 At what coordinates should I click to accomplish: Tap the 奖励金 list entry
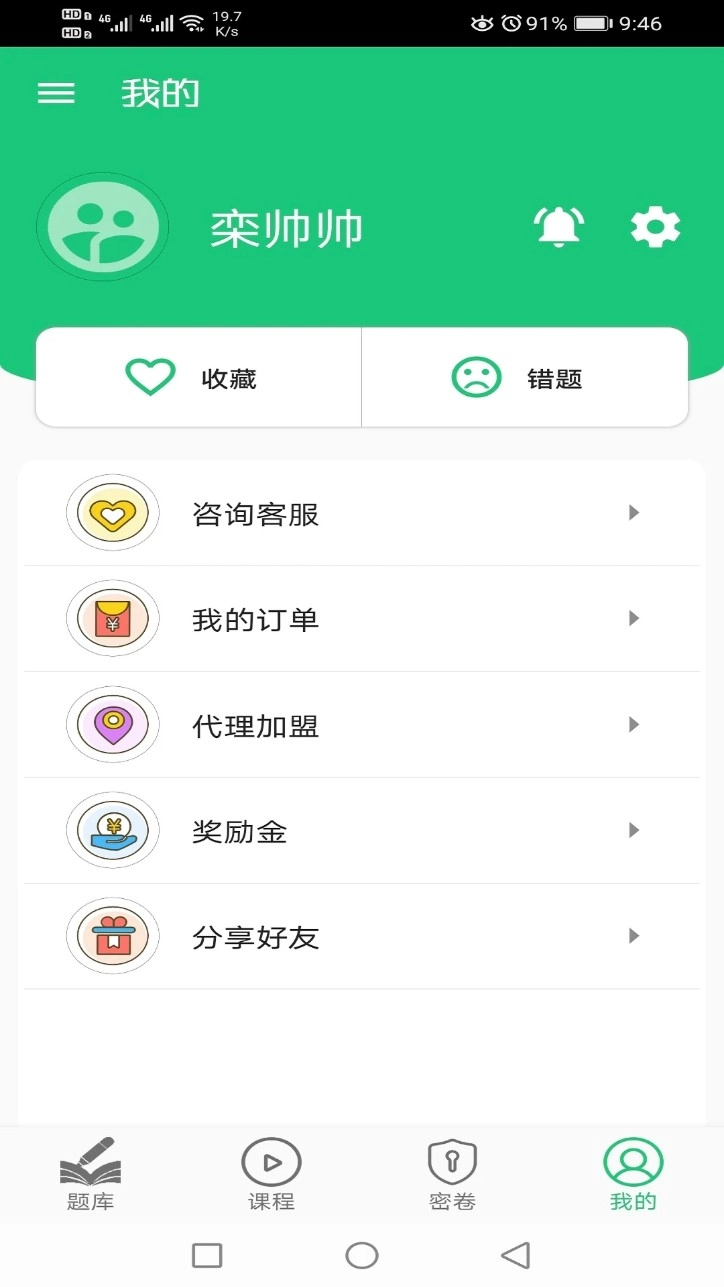tap(362, 830)
